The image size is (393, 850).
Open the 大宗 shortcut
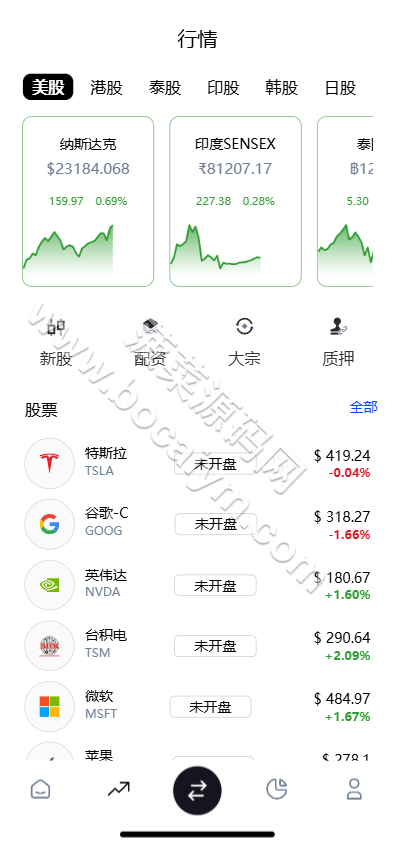244,342
